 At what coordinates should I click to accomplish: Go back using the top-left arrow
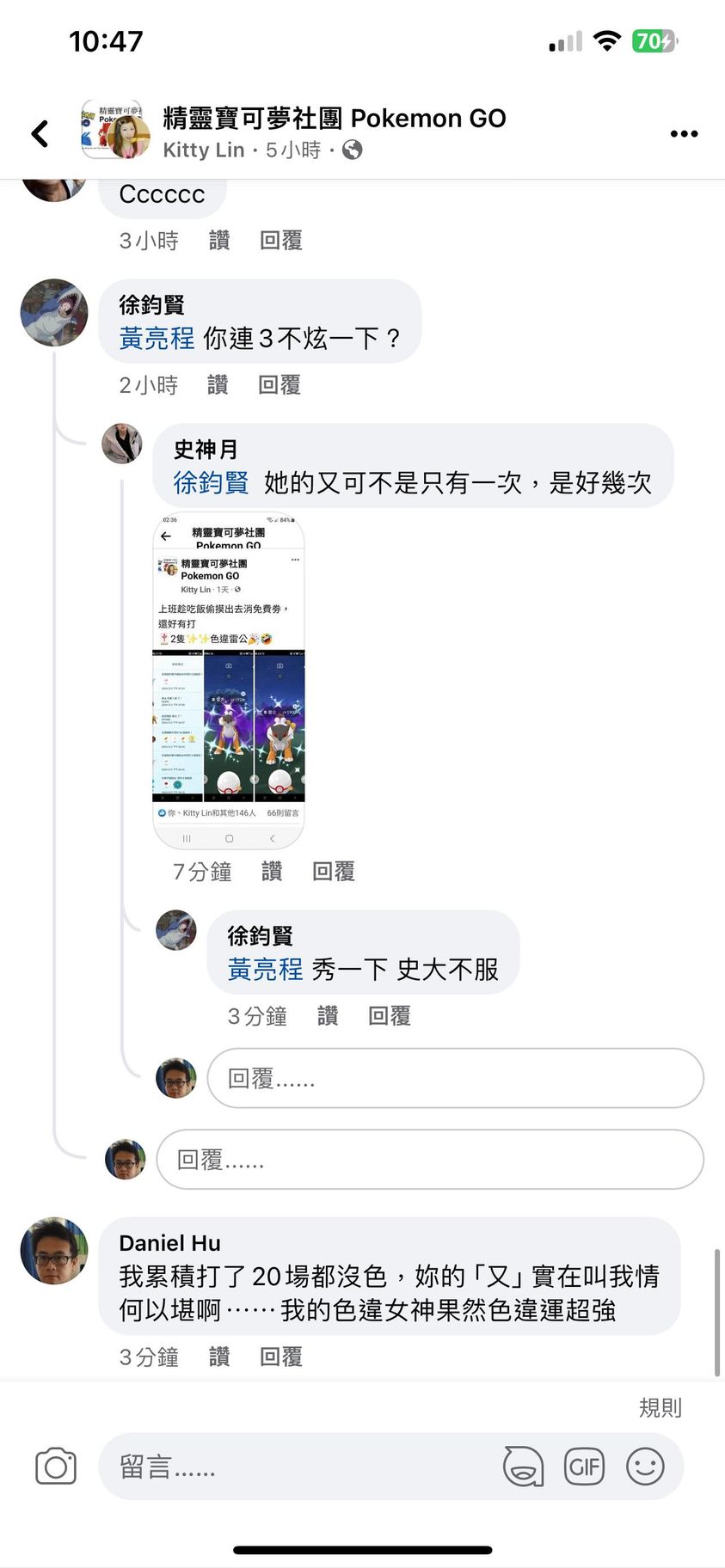[x=40, y=133]
